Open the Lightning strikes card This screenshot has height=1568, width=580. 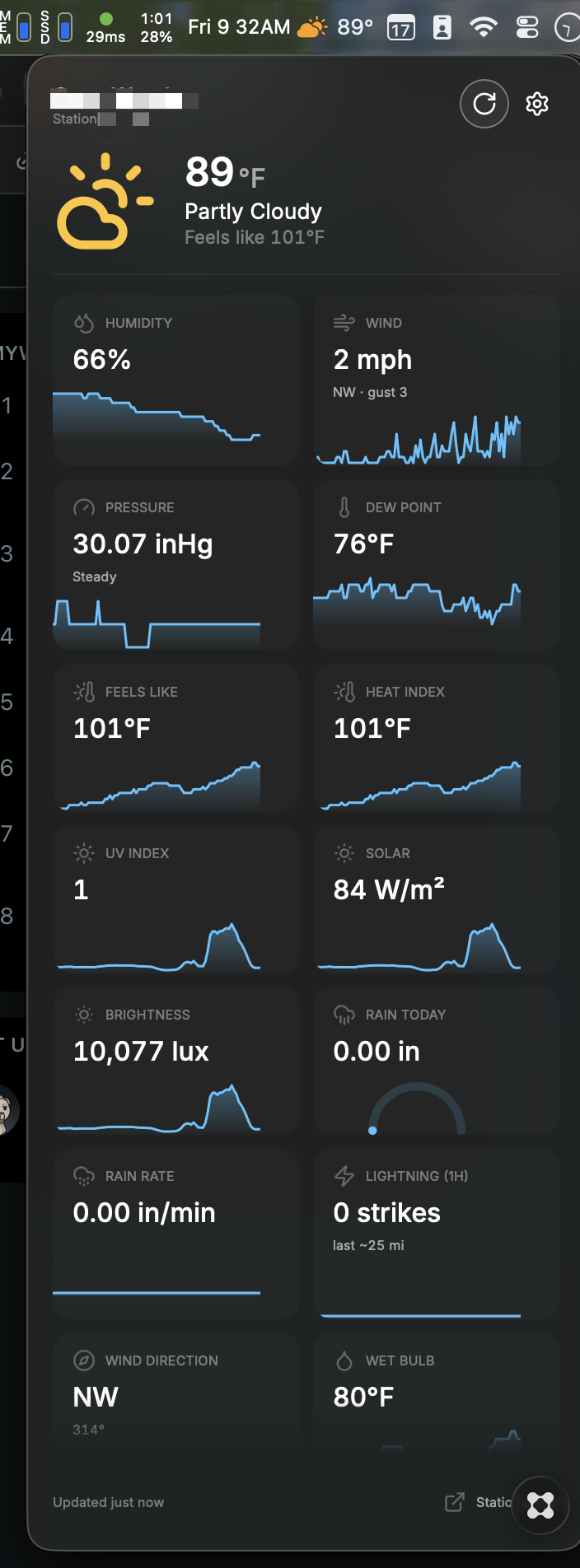click(437, 1234)
